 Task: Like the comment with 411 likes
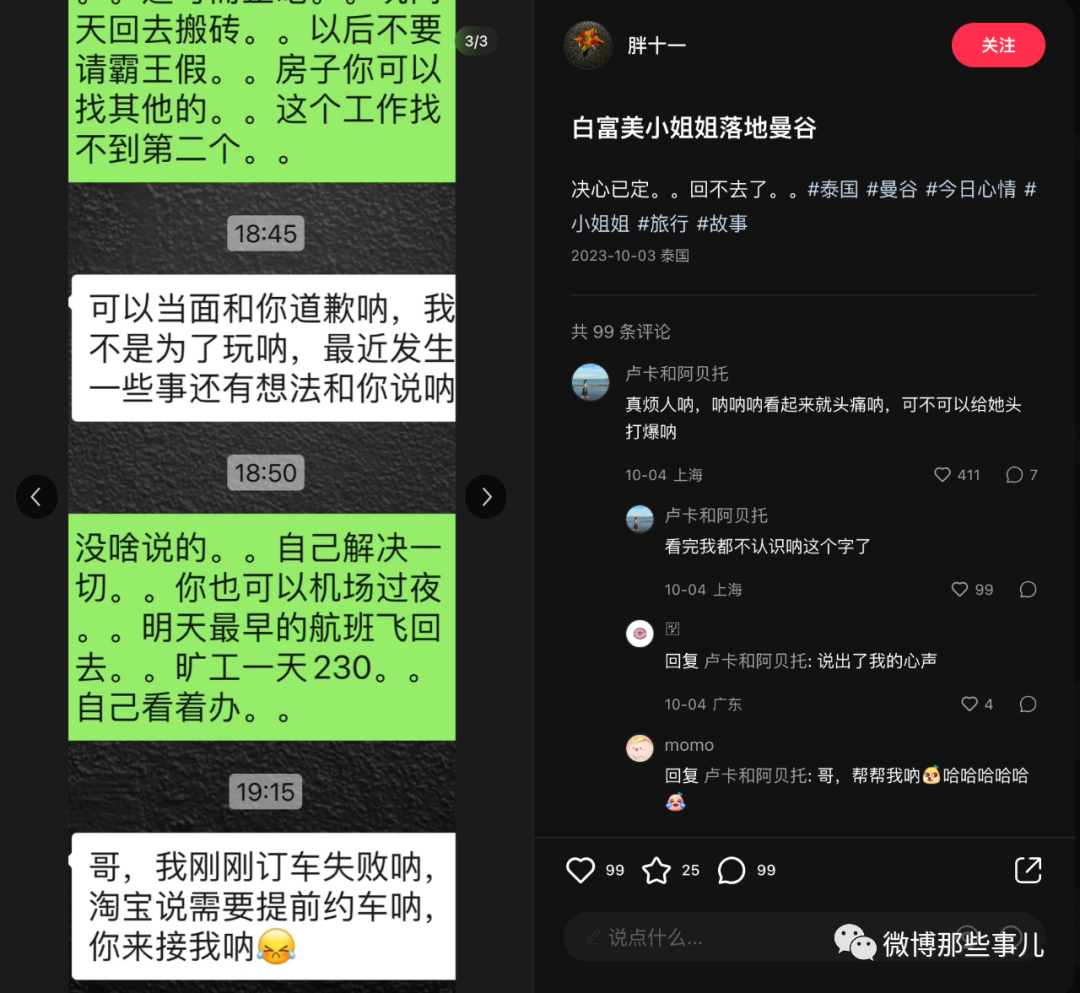click(942, 475)
